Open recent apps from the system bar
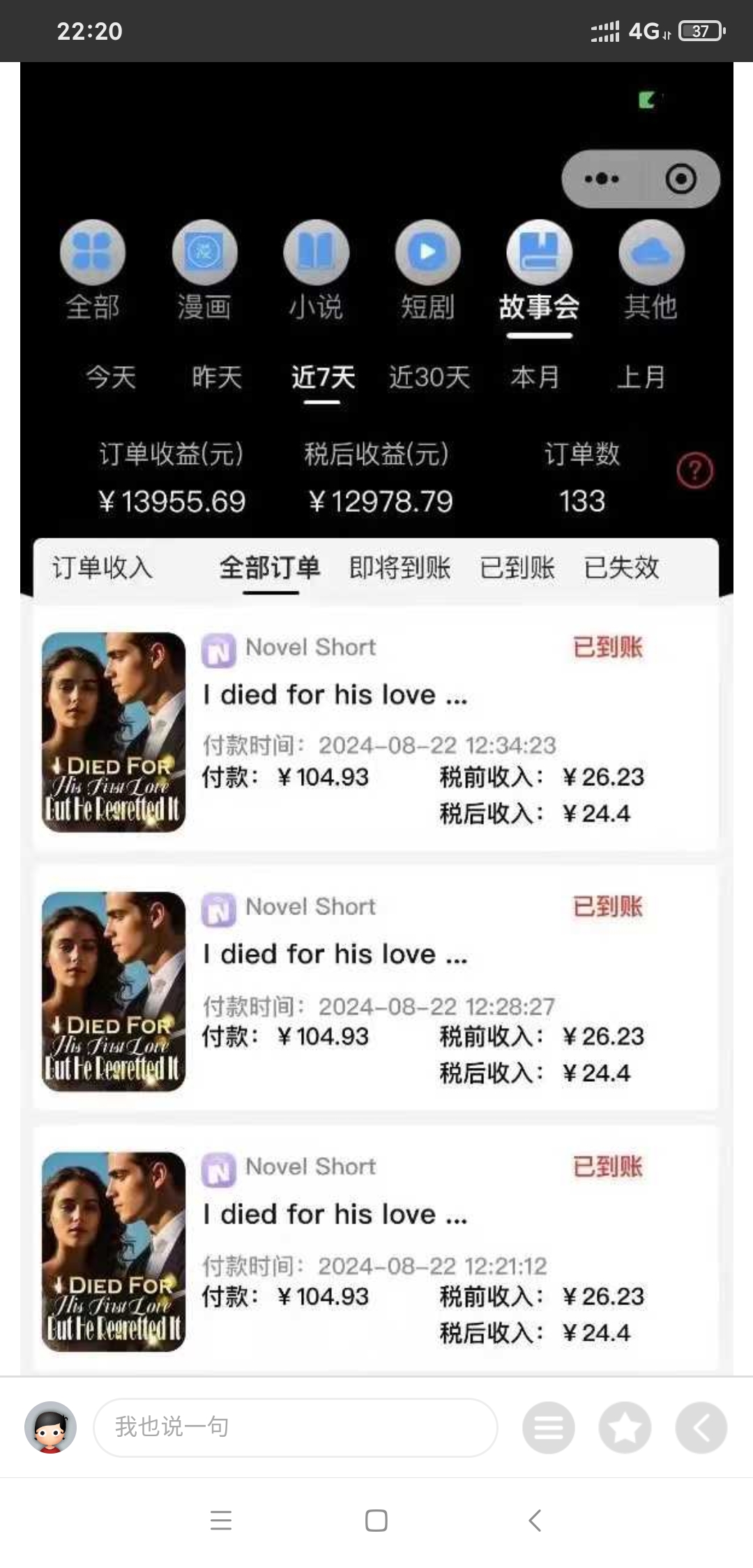This screenshot has width=753, height=1568. pyautogui.click(x=221, y=1520)
